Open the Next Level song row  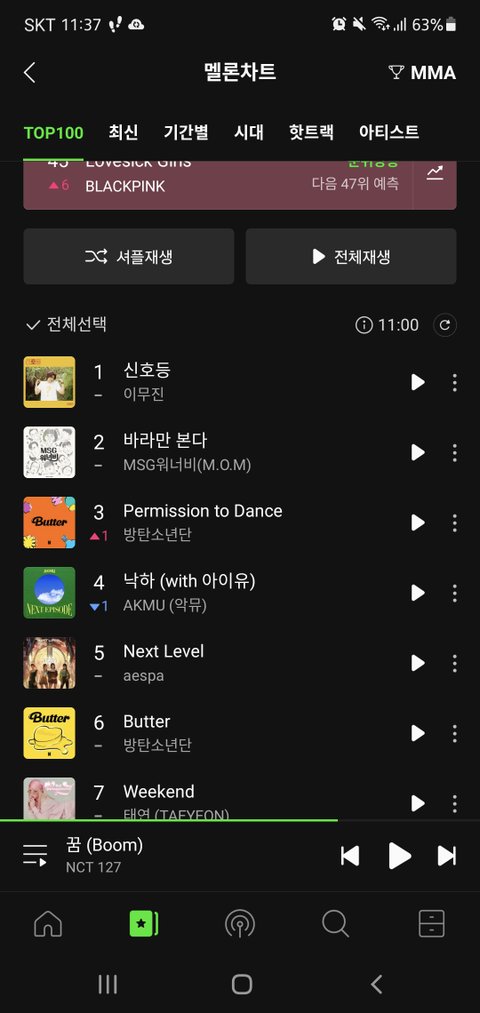tap(240, 663)
